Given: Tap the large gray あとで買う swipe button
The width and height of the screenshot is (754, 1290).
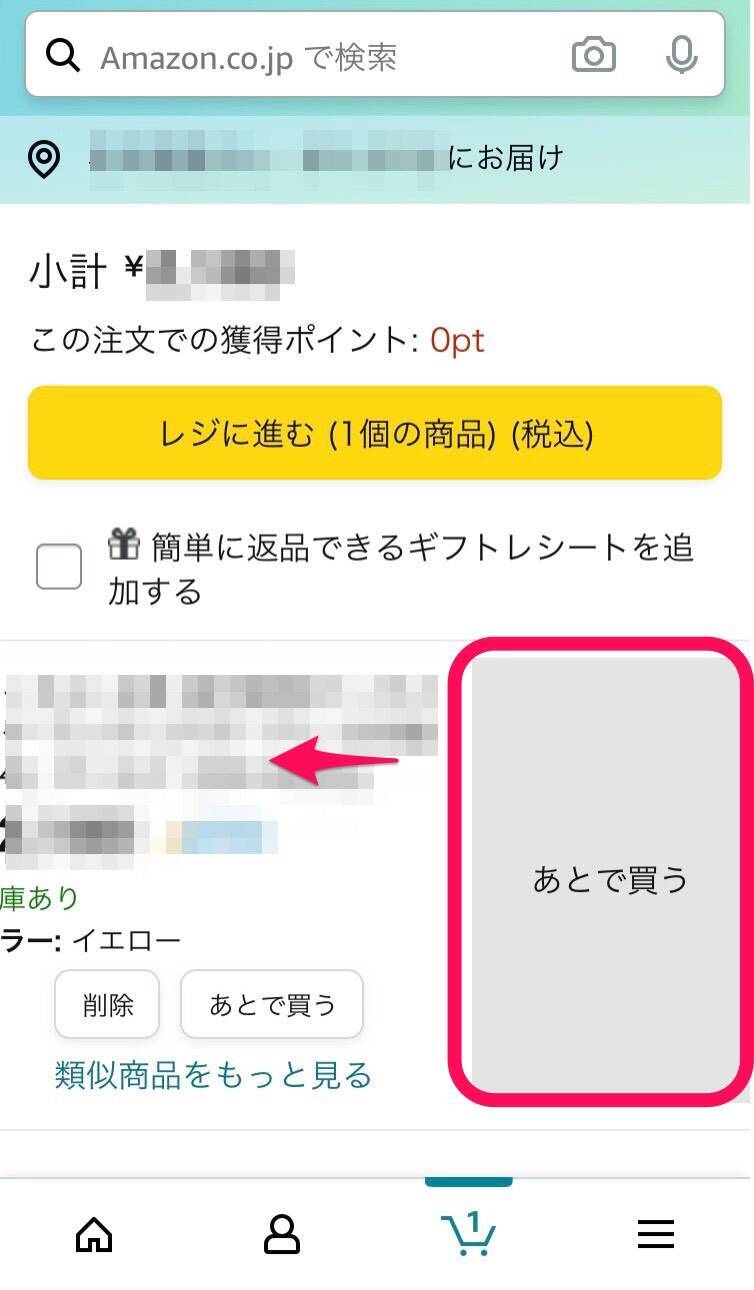Looking at the screenshot, I should [x=609, y=877].
